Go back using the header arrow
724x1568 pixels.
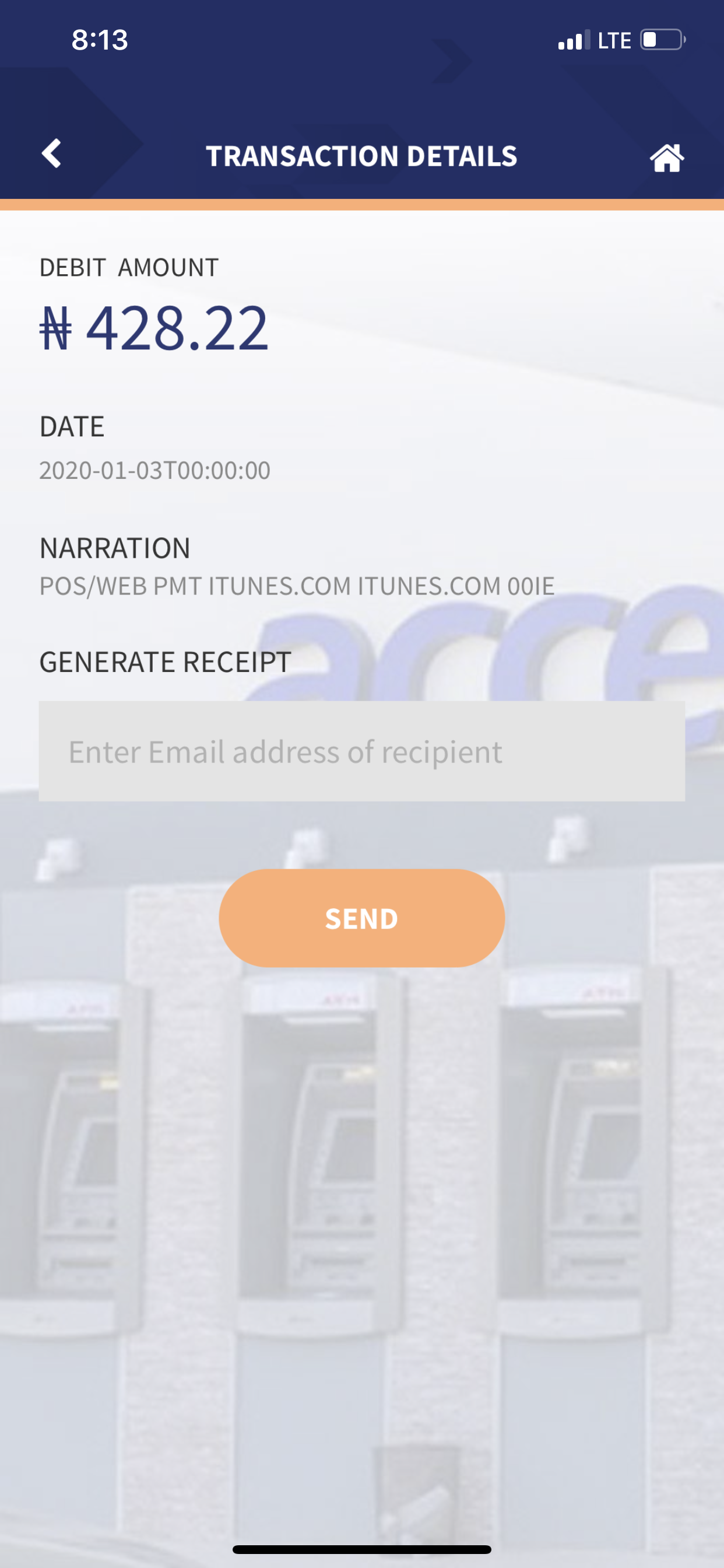52,153
